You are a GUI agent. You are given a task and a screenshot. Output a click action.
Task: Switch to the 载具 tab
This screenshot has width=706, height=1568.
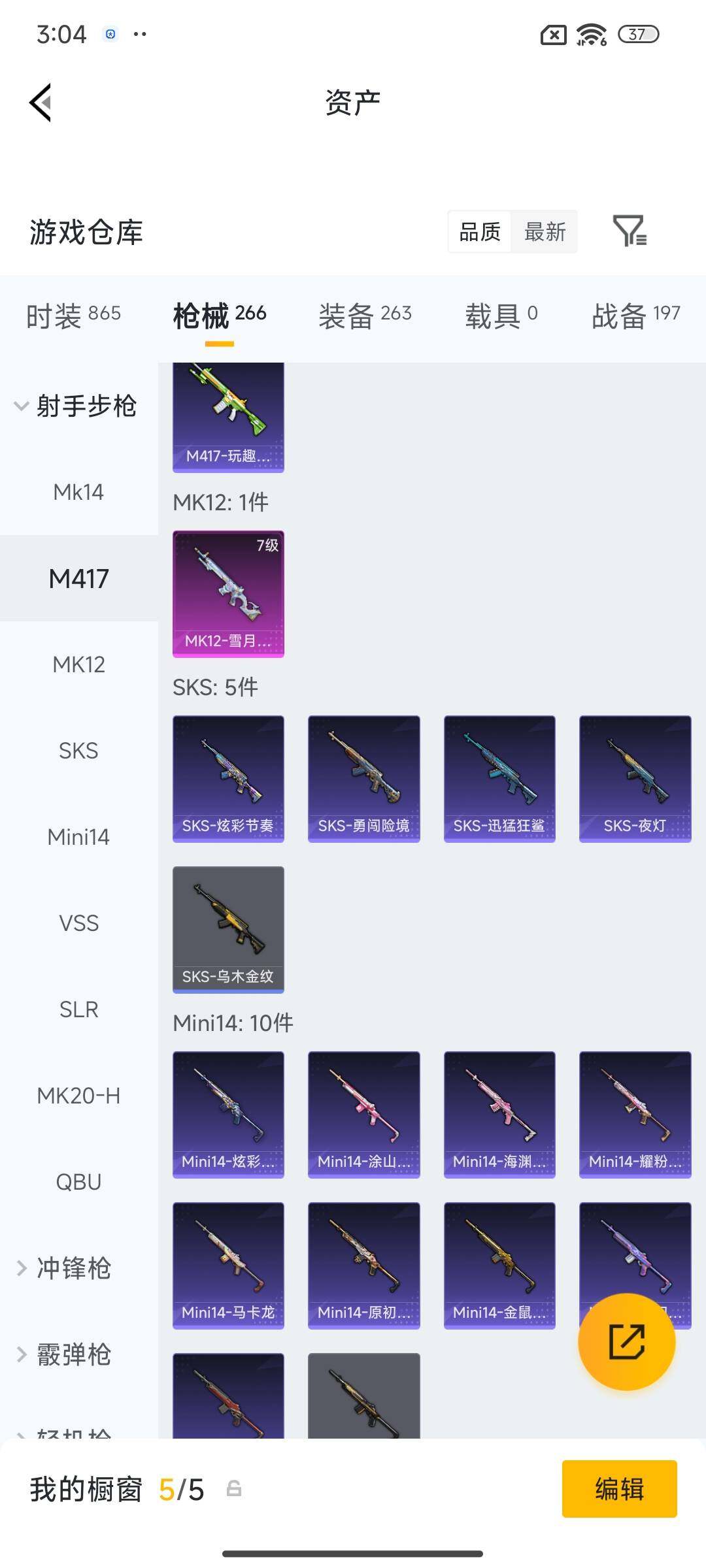click(501, 316)
